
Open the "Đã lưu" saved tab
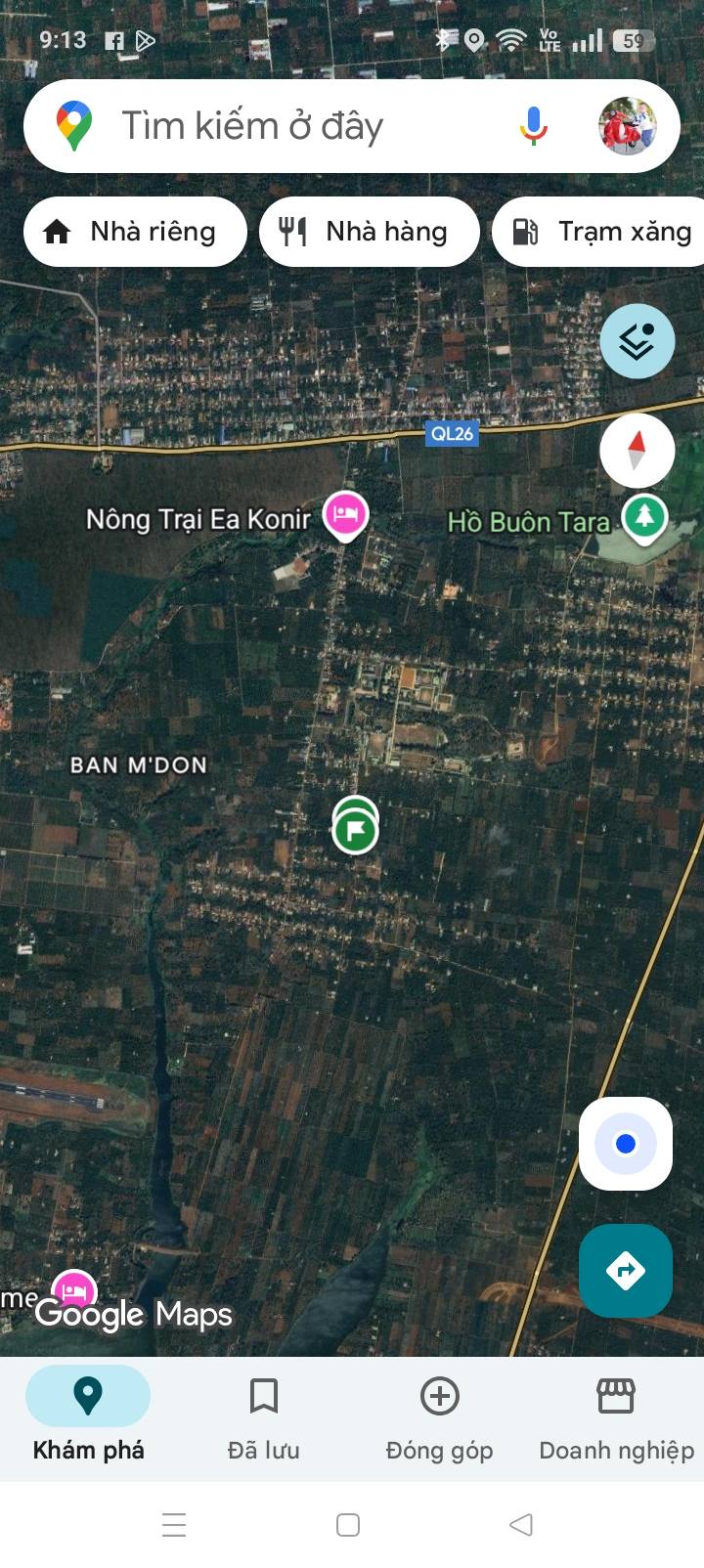pyautogui.click(x=264, y=1416)
